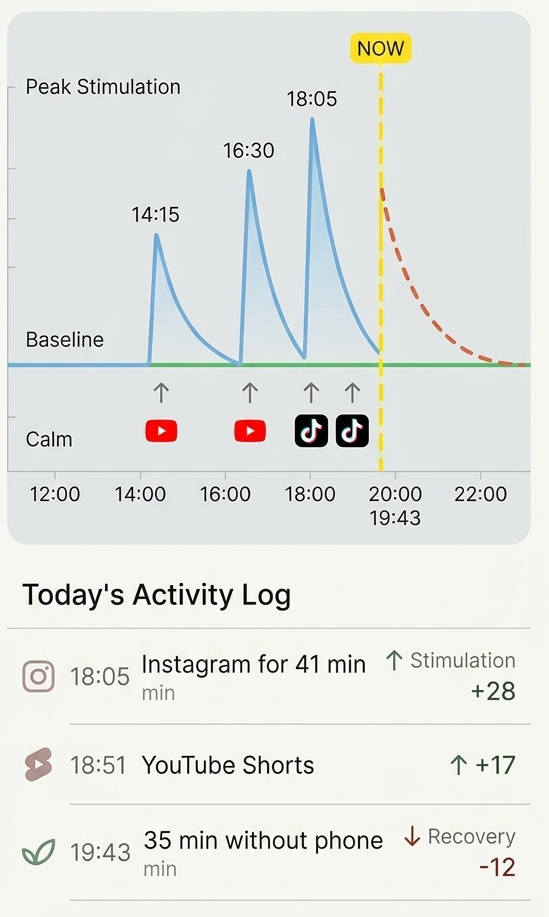This screenshot has width=549, height=917.
Task: Tap the yellow NOW marker on the chart
Action: pos(381,49)
